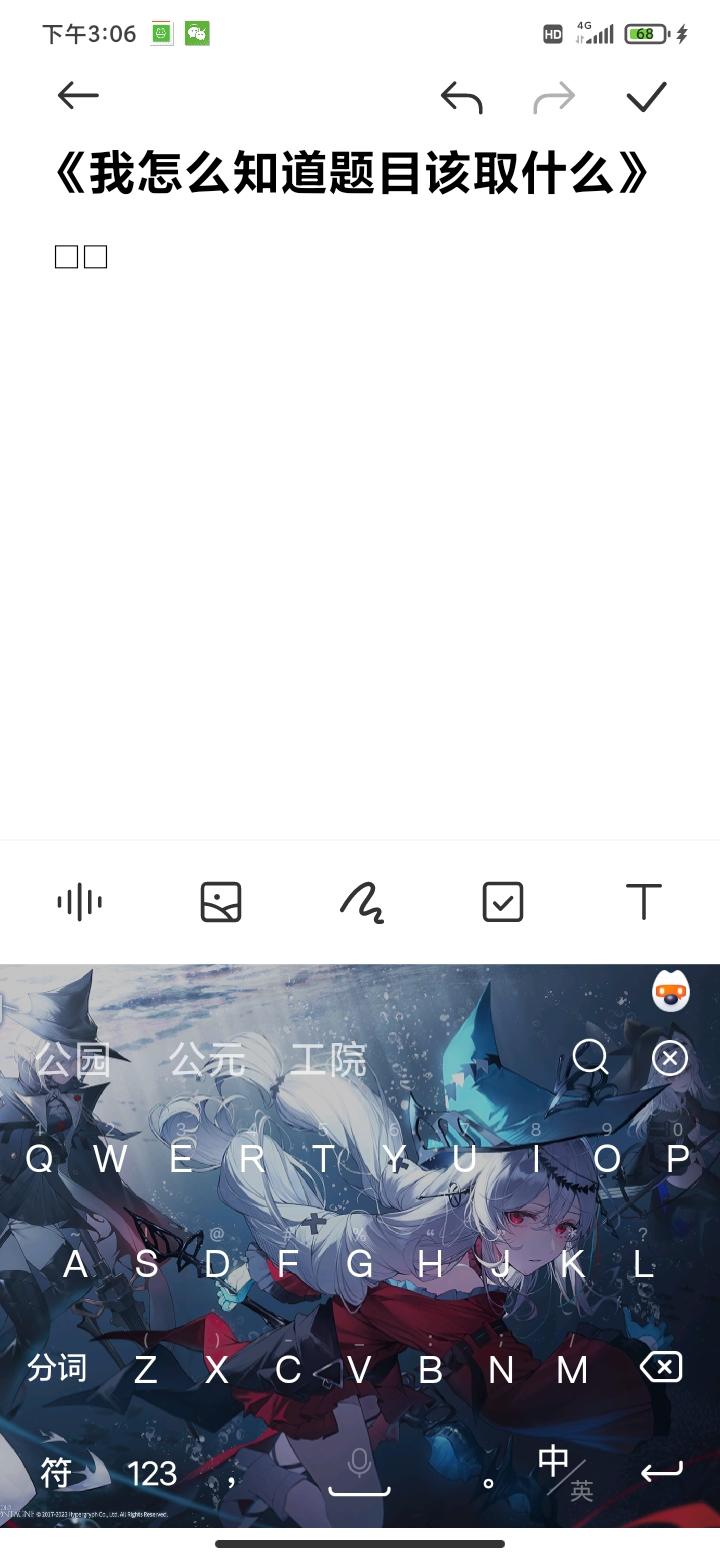Tap the keyboard mascot avatar icon
Screen dimensions: 720x1560
click(x=668, y=990)
